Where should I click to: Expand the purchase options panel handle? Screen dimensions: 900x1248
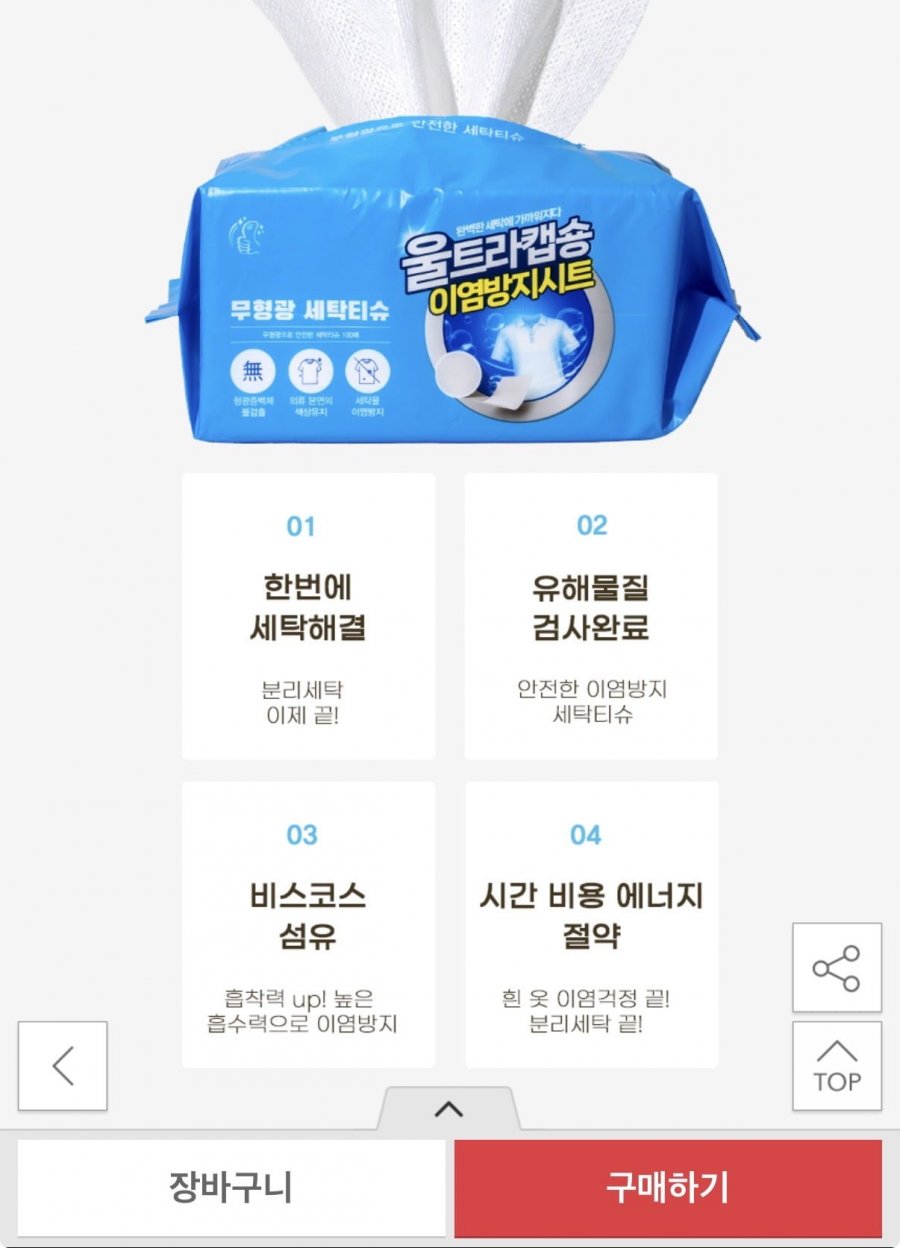coord(449,1109)
